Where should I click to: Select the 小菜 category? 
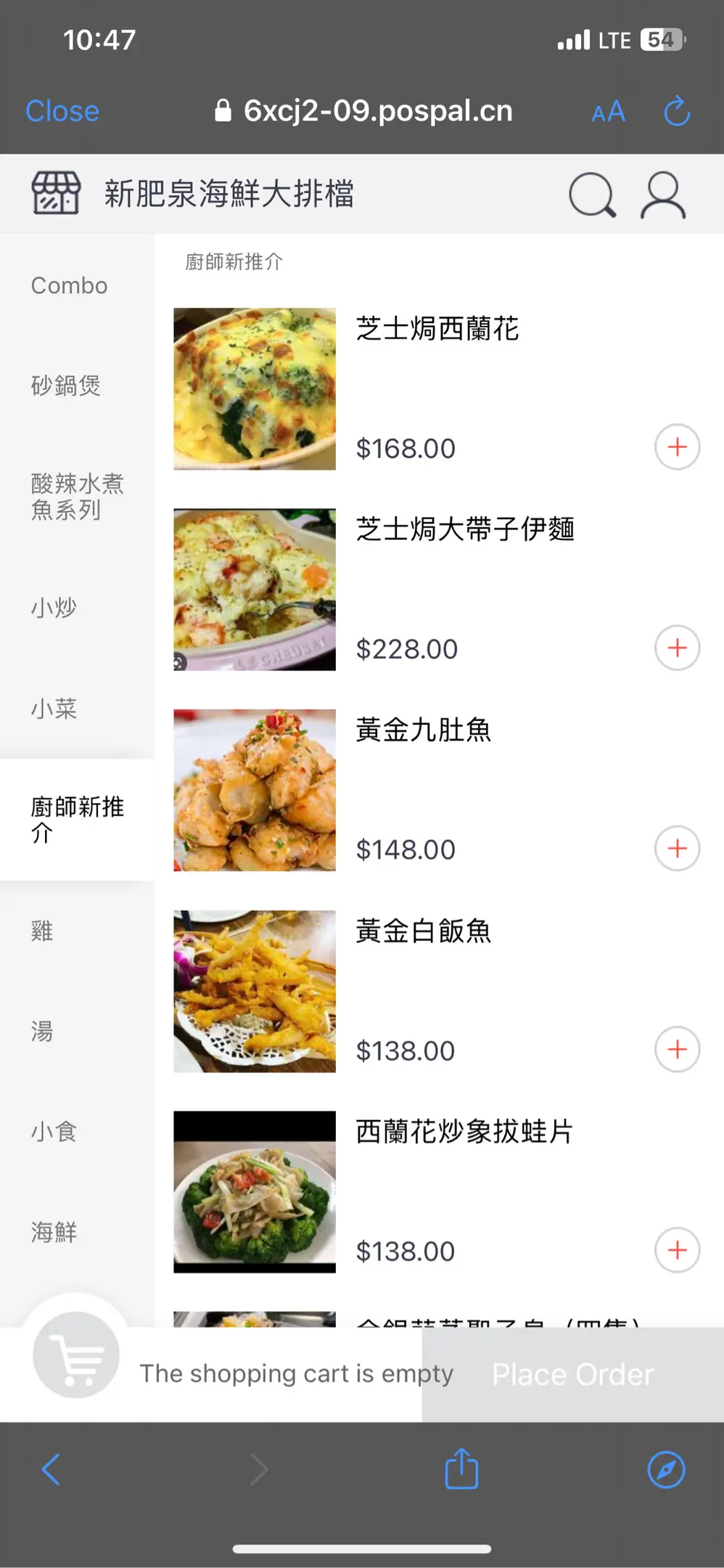point(54,708)
